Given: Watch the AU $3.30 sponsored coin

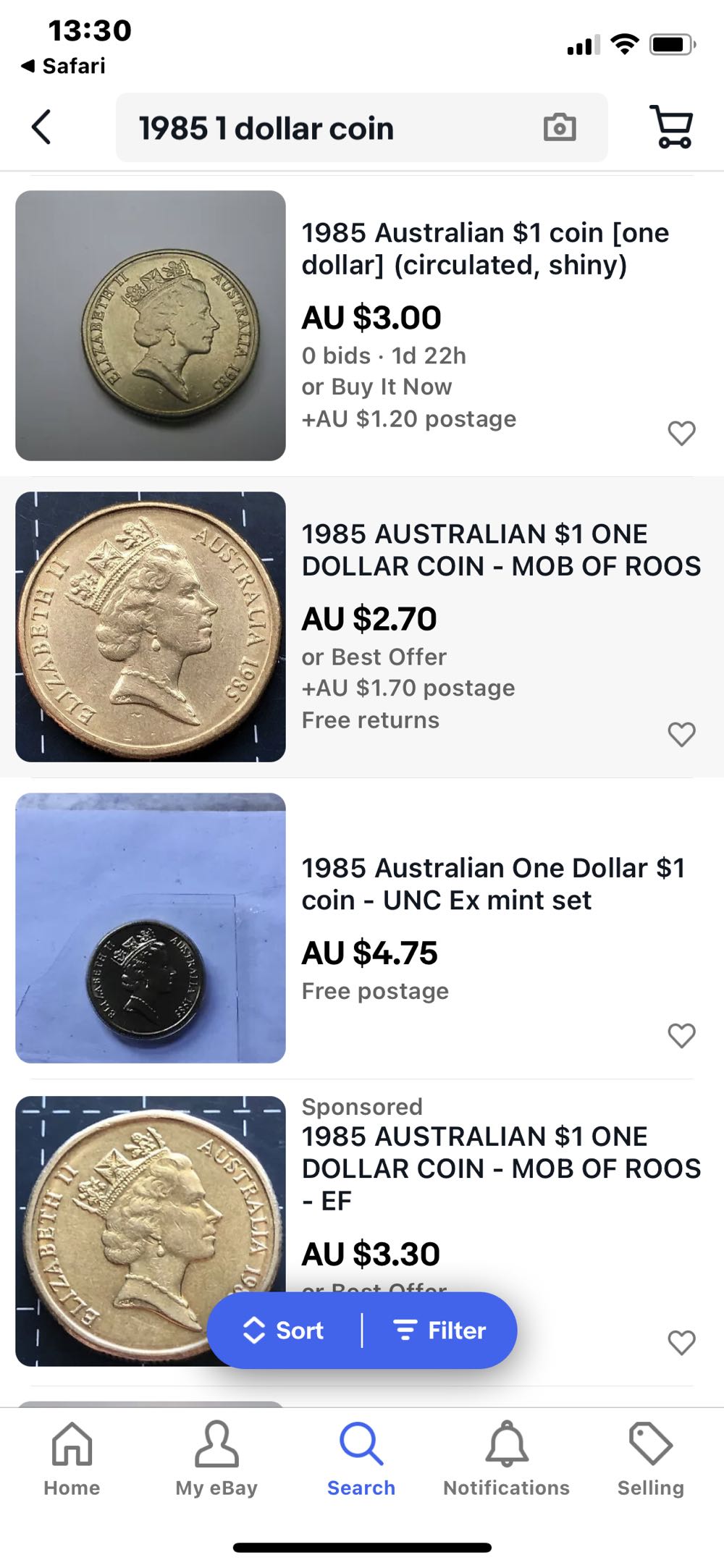Looking at the screenshot, I should [x=681, y=1342].
